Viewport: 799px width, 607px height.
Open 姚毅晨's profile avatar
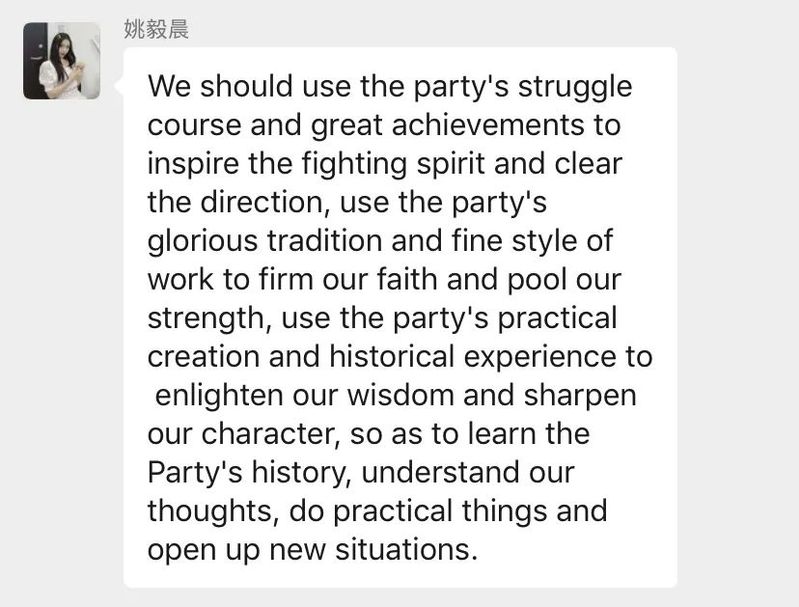(x=62, y=61)
